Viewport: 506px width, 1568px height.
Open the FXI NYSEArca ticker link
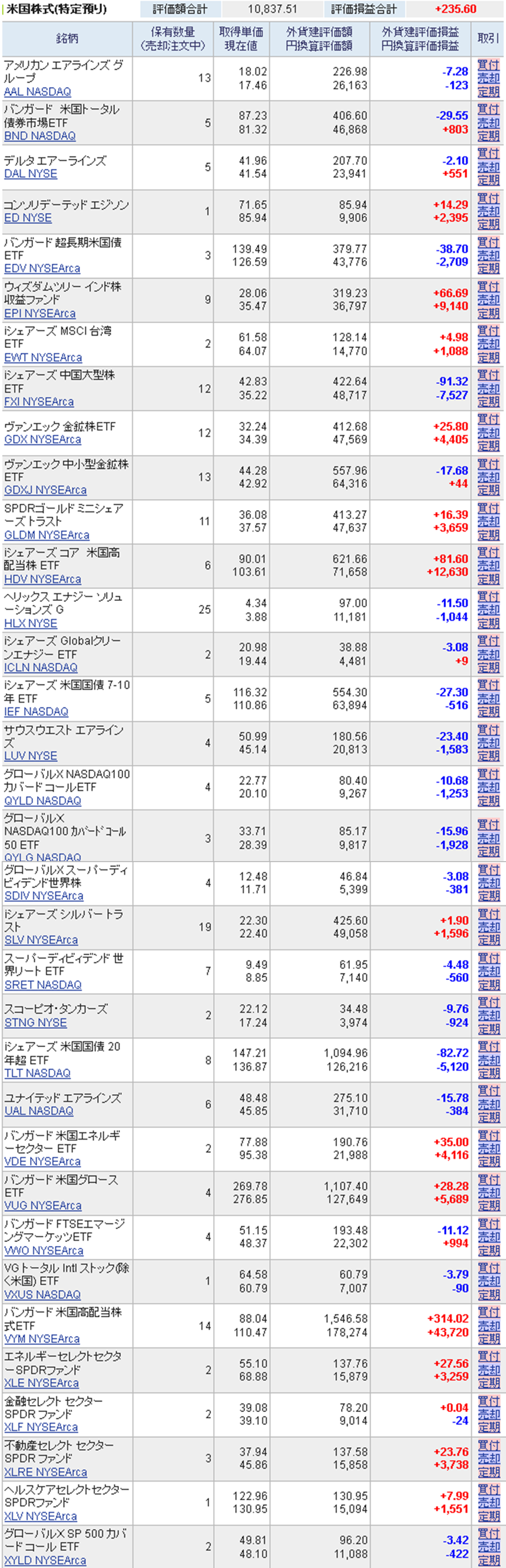(38, 402)
